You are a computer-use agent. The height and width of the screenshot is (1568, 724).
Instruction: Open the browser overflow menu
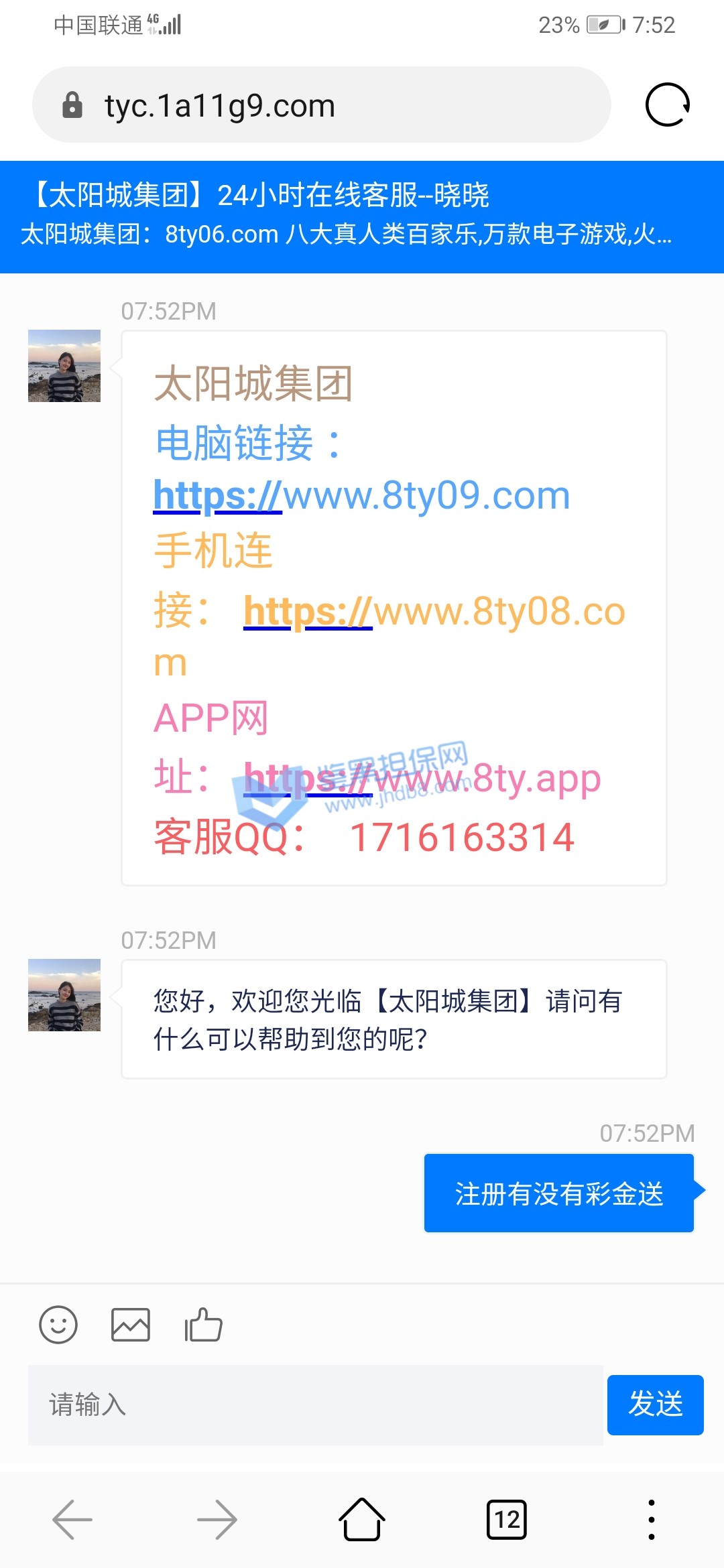tap(651, 1520)
